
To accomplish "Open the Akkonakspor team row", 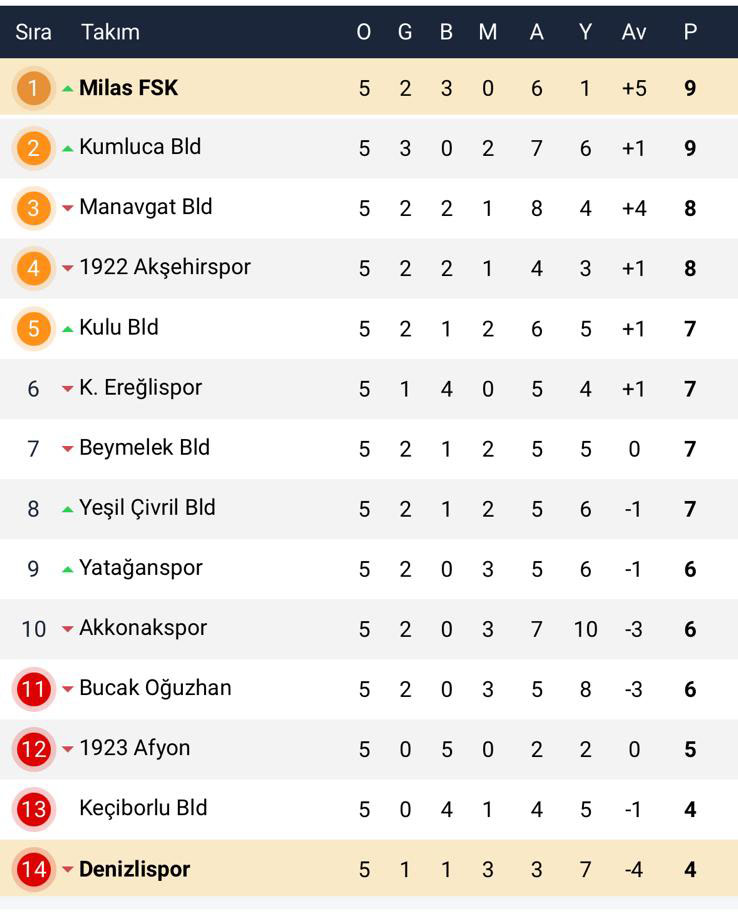I will point(143,628).
